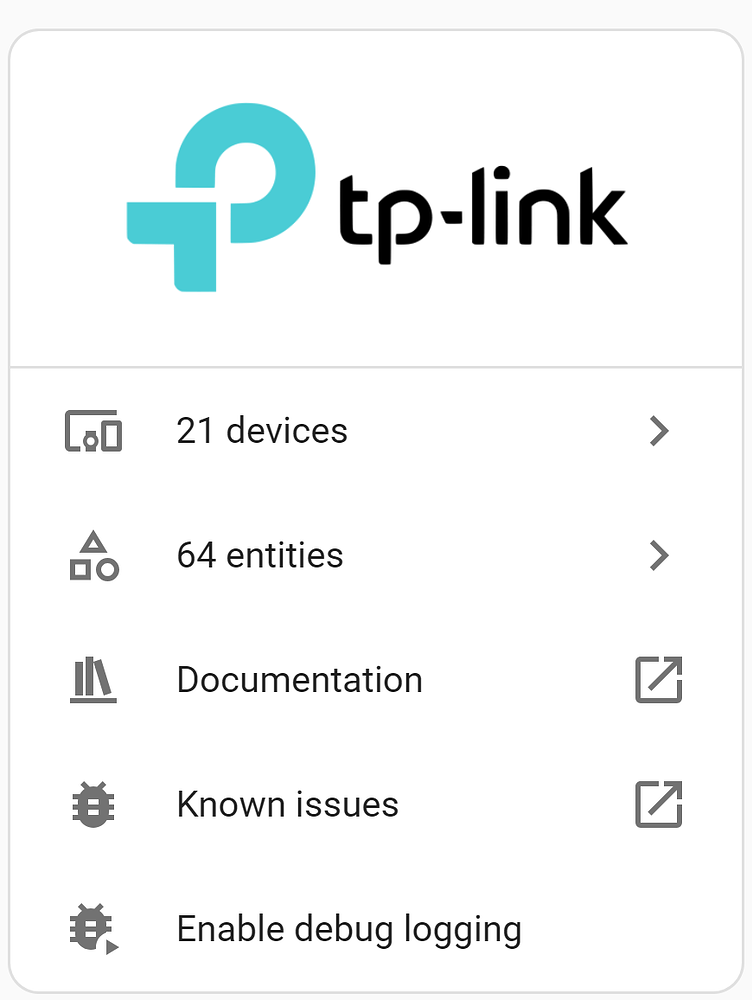Click the devices icon next to 21 devices

91,431
